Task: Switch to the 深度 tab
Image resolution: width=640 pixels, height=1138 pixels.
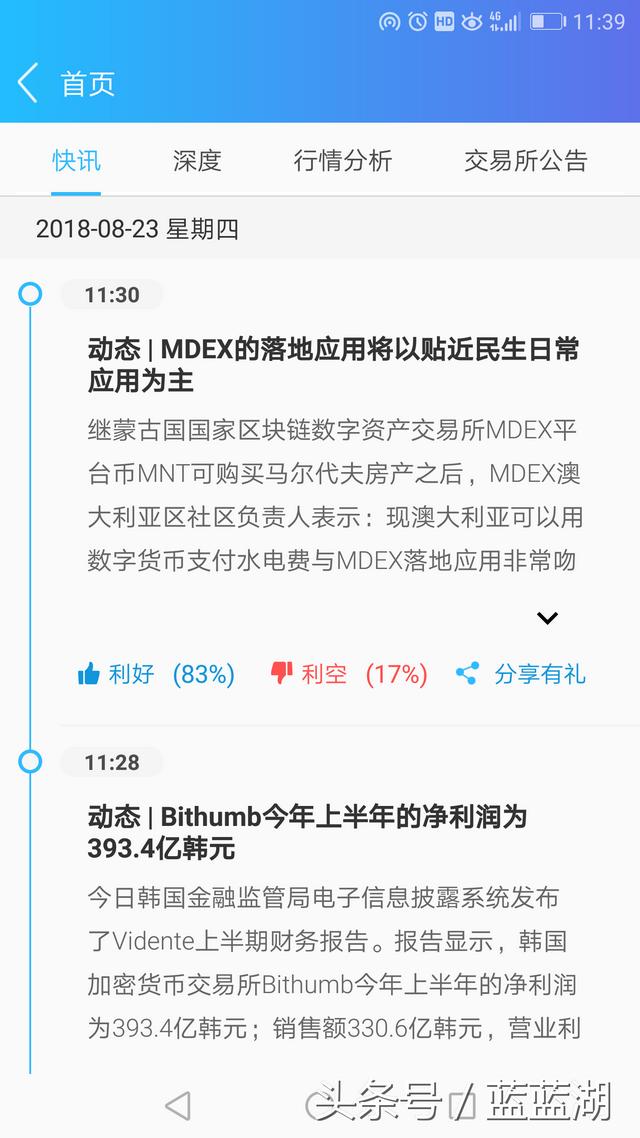Action: click(197, 161)
